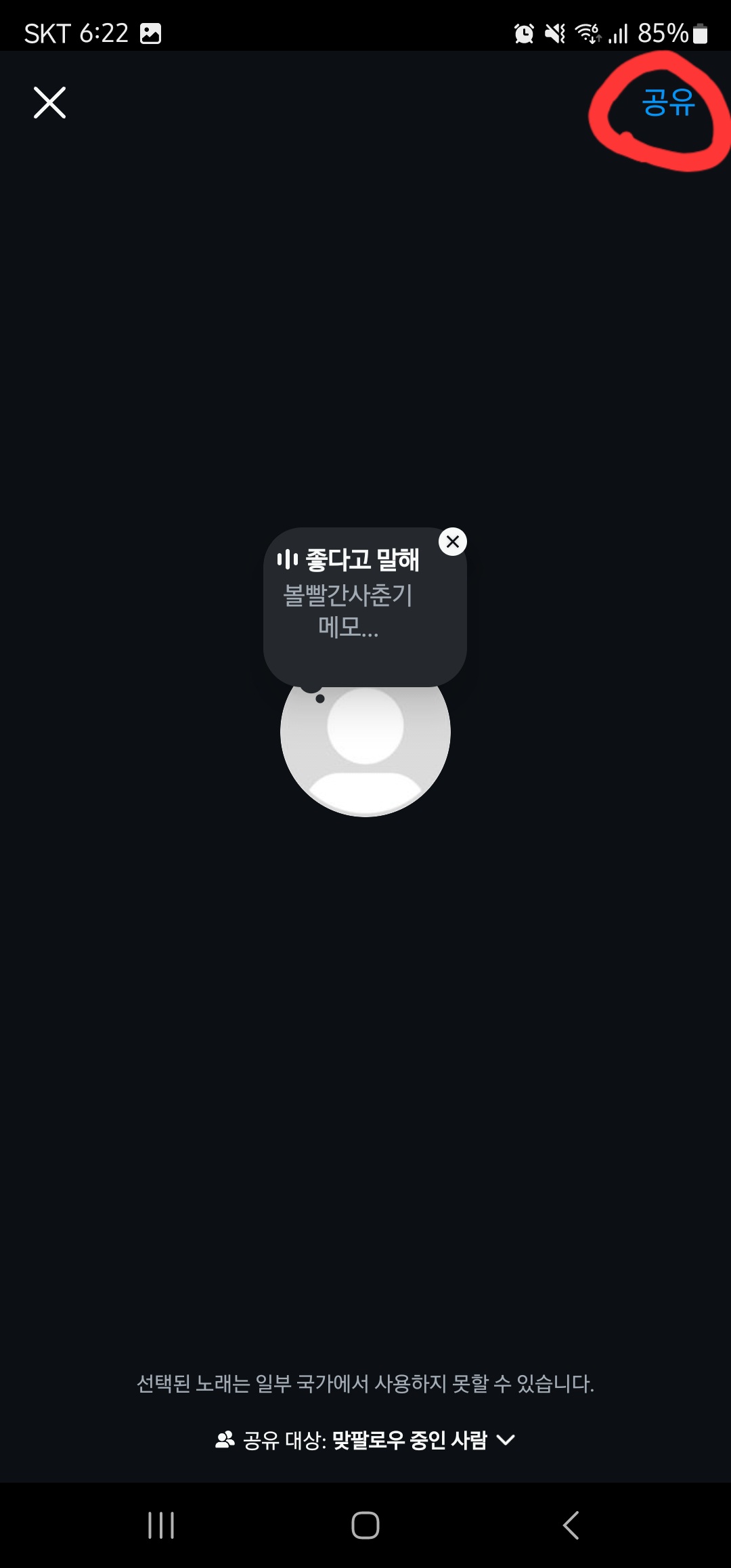Image resolution: width=731 pixels, height=1568 pixels.
Task: Remove the music sticker via its X
Action: [452, 540]
